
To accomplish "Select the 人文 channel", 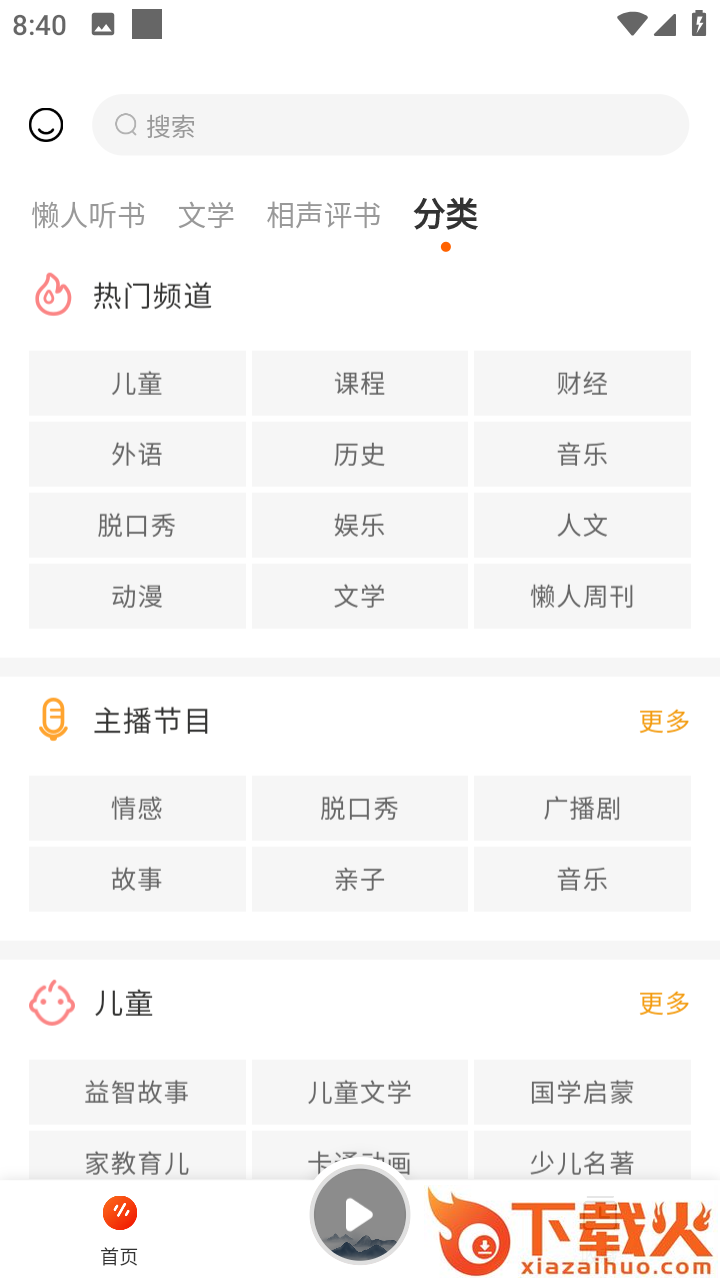I will 582,525.
